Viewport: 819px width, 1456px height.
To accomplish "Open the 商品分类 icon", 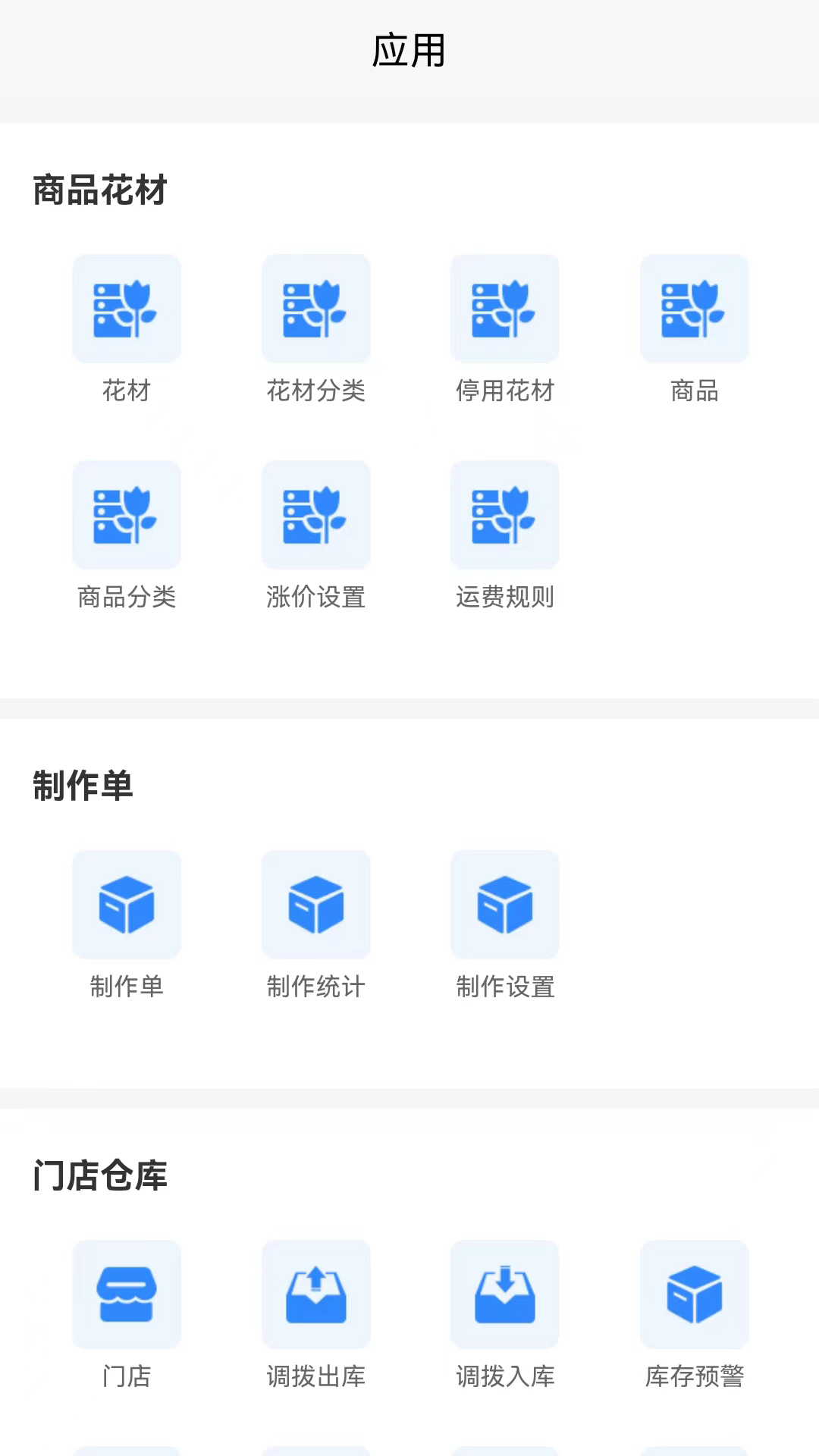I will (x=126, y=514).
